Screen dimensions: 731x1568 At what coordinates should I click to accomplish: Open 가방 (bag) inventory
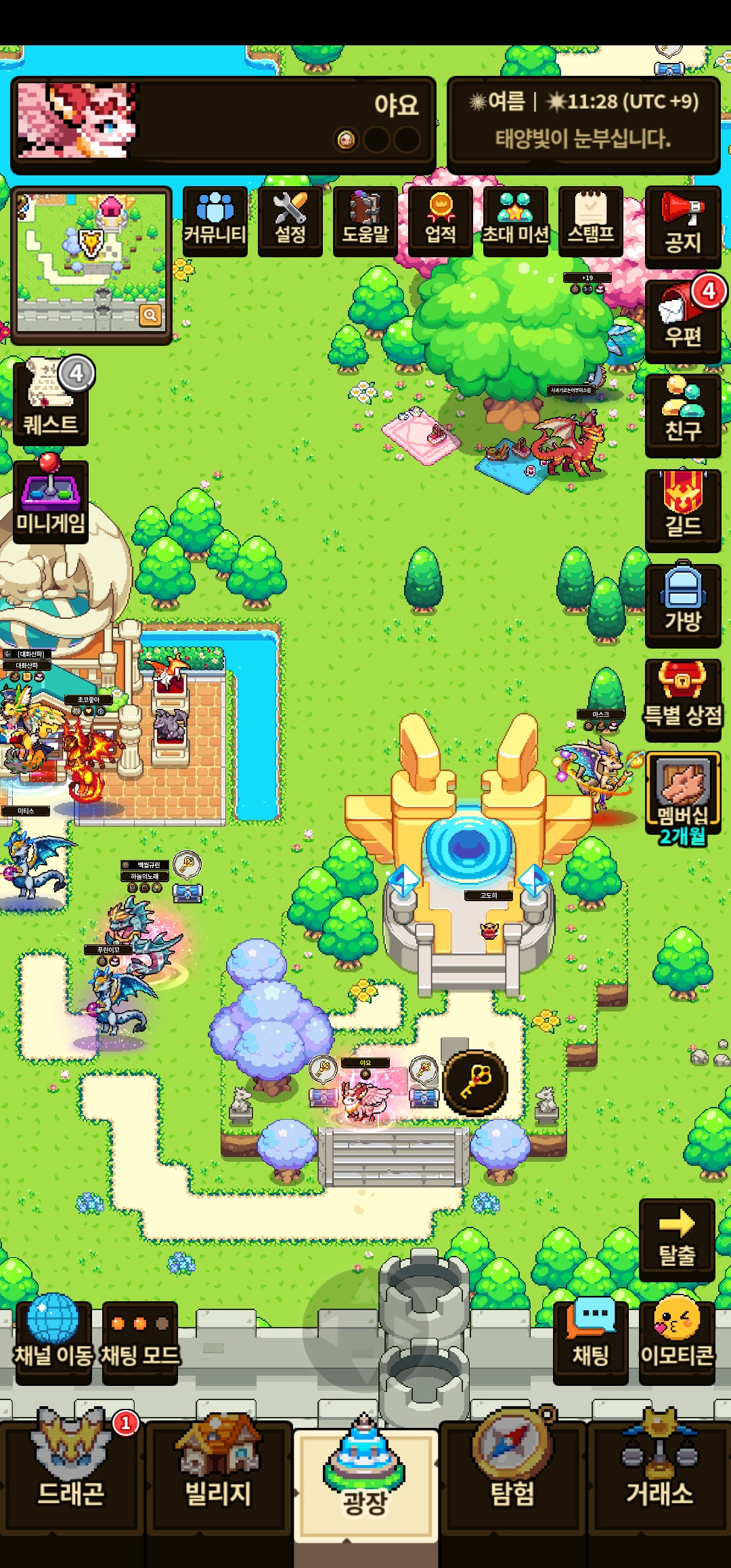click(x=682, y=604)
